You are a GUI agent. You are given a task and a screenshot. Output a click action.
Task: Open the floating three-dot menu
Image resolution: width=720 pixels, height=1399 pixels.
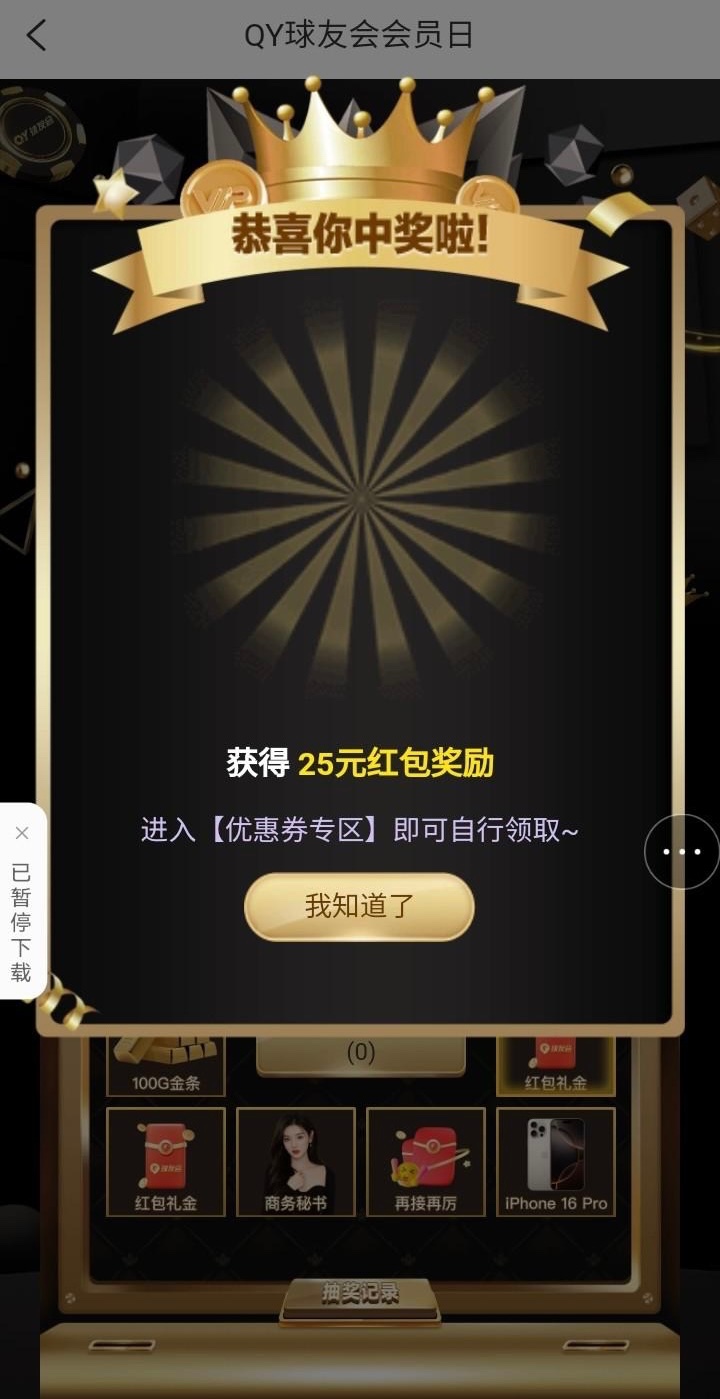682,852
